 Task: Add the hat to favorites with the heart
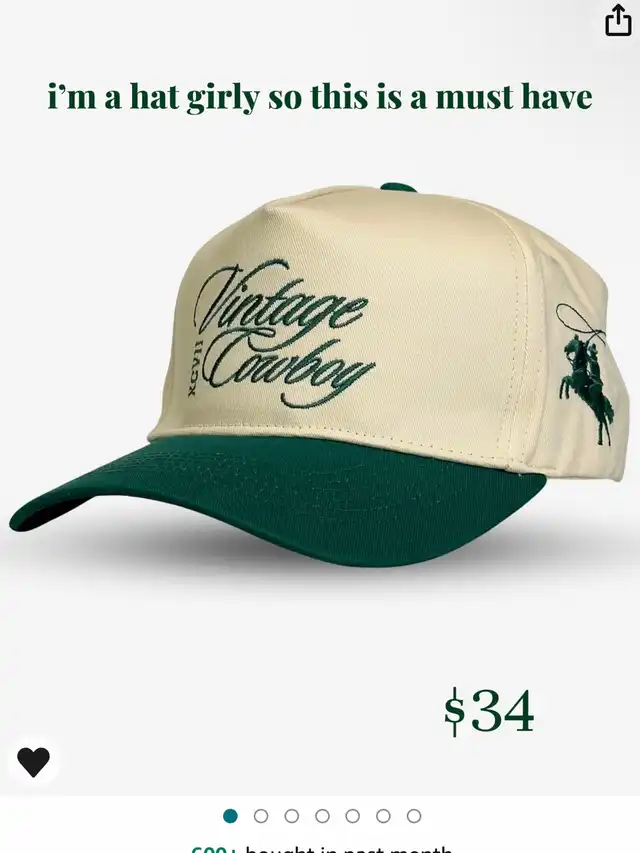click(x=33, y=762)
